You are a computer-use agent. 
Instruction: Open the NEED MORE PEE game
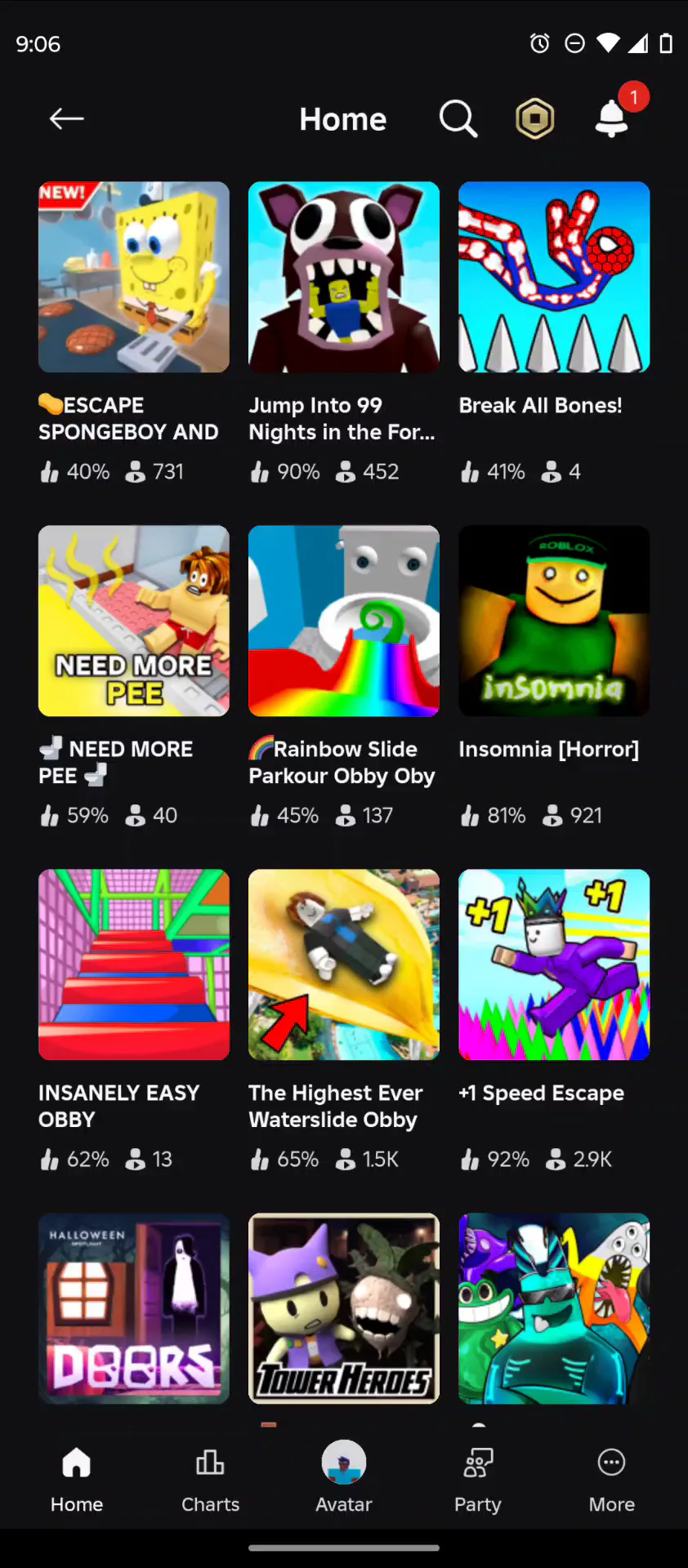click(134, 621)
